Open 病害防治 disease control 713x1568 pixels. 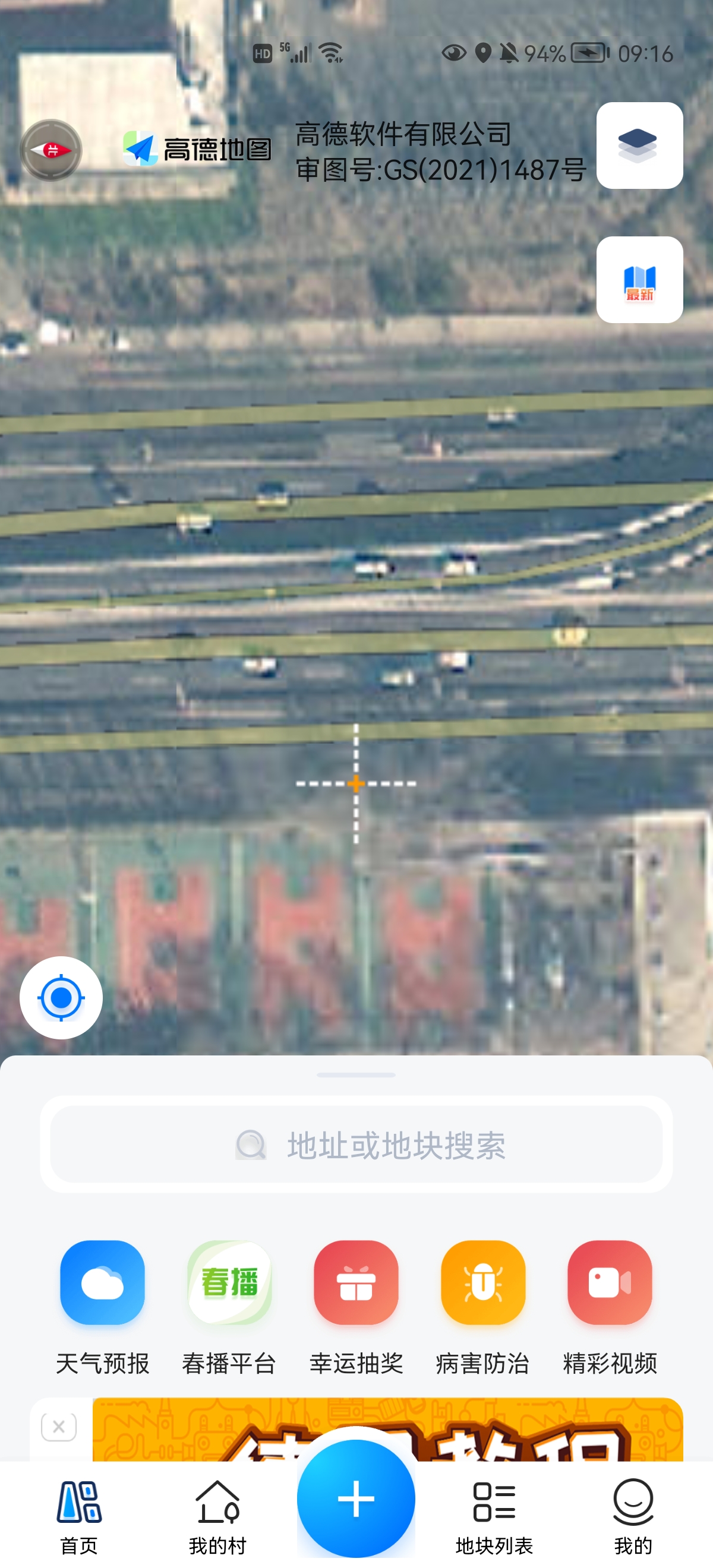pyautogui.click(x=483, y=1308)
